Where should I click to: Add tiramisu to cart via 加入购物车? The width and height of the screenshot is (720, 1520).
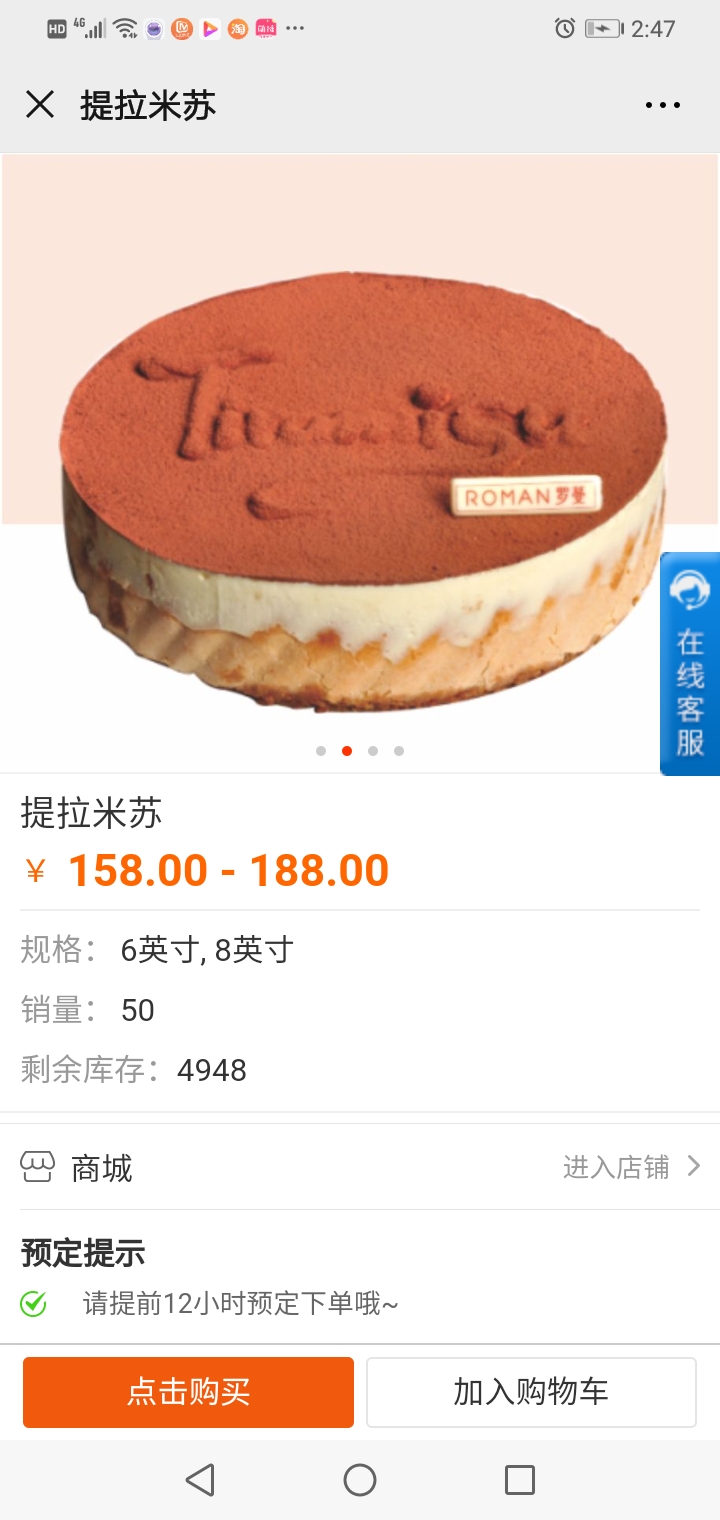(x=531, y=1392)
